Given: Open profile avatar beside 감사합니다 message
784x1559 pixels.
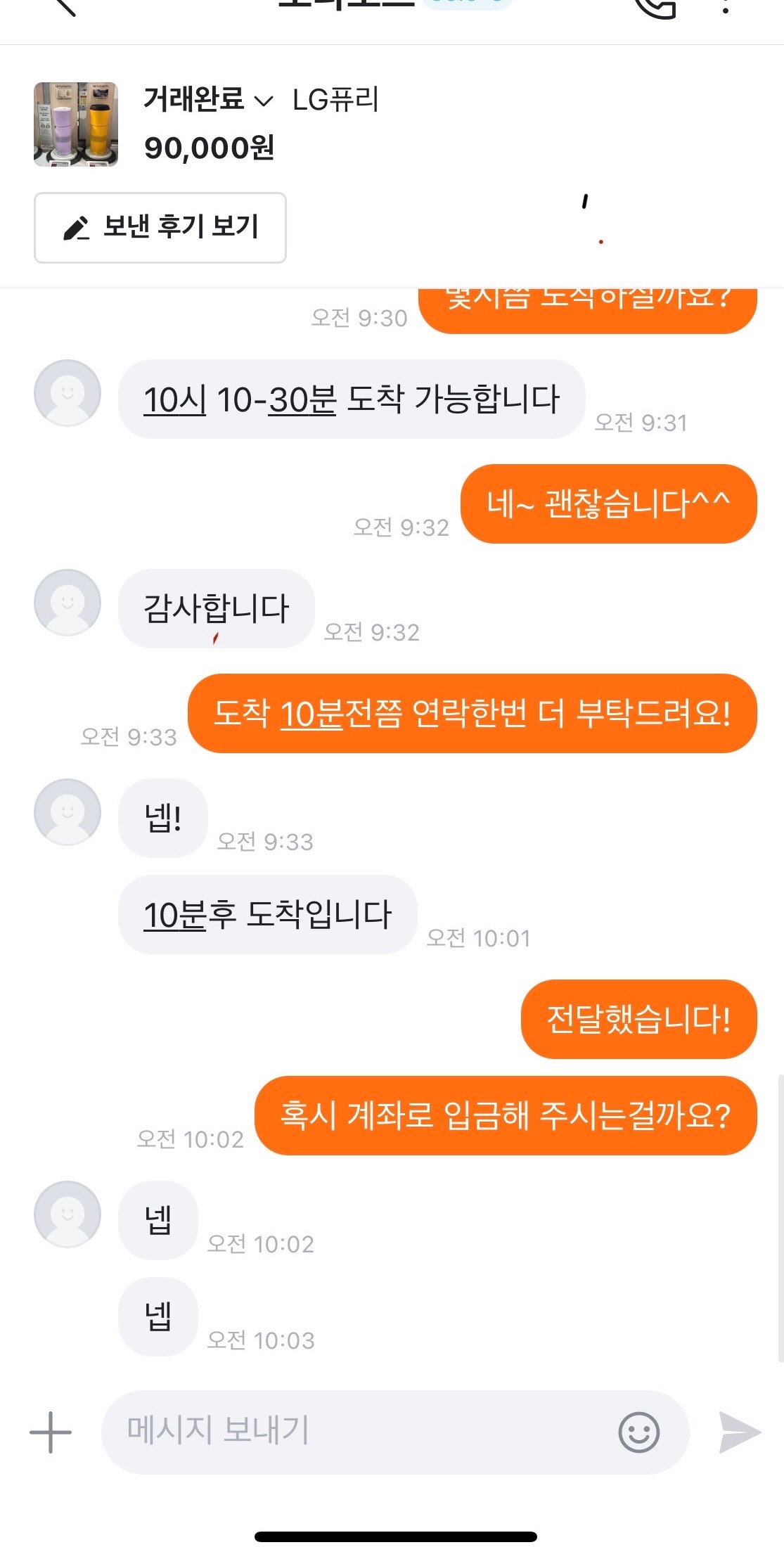Looking at the screenshot, I should 68,603.
